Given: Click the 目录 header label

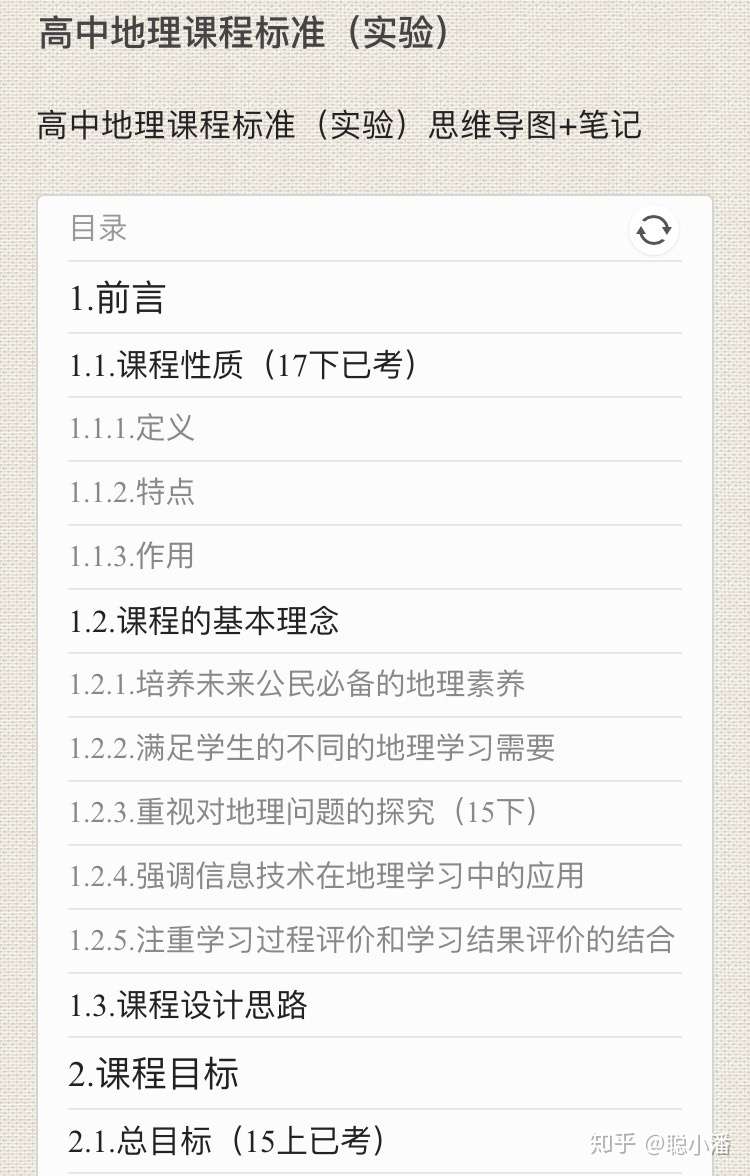Looking at the screenshot, I should (x=96, y=230).
